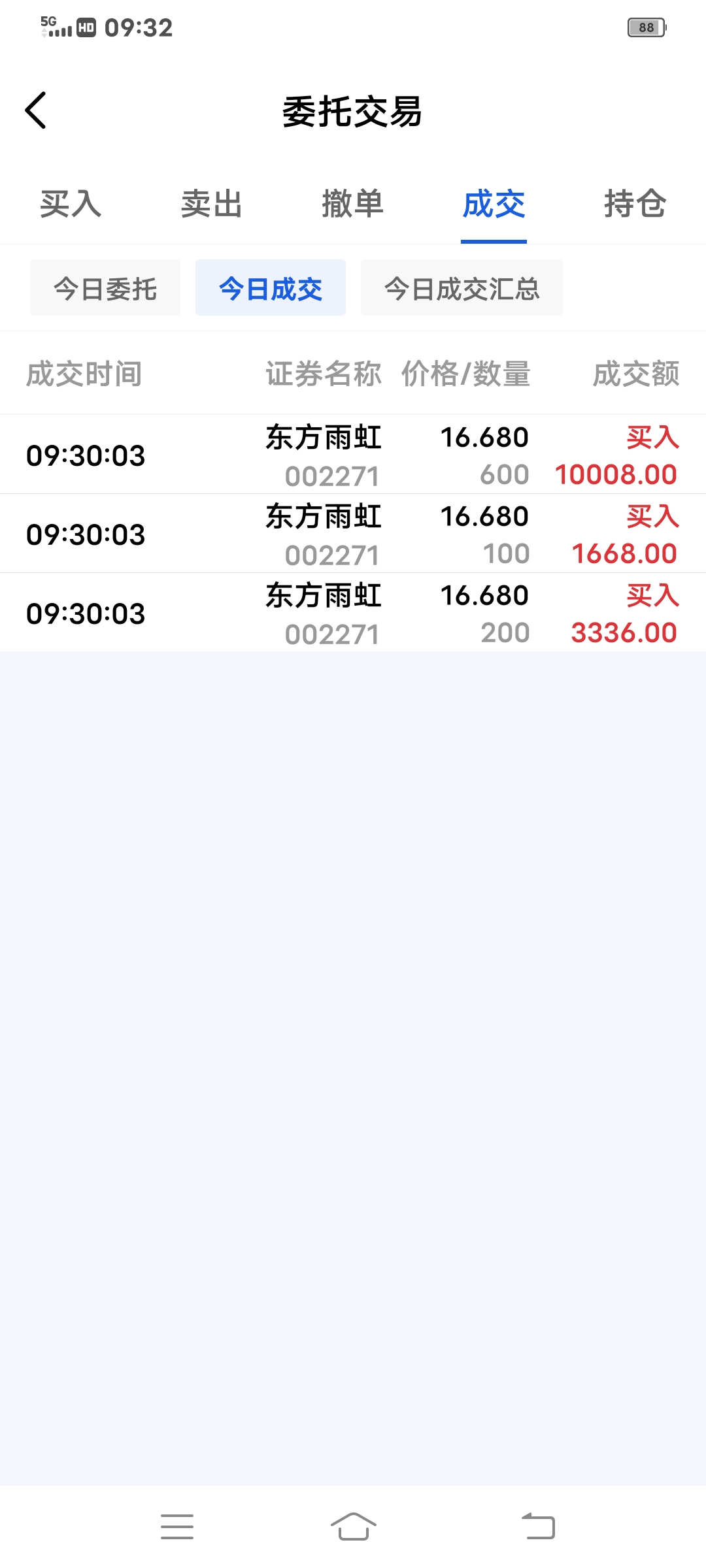This screenshot has height=1568, width=706.
Task: Open the 撤单 tab
Action: (x=353, y=204)
